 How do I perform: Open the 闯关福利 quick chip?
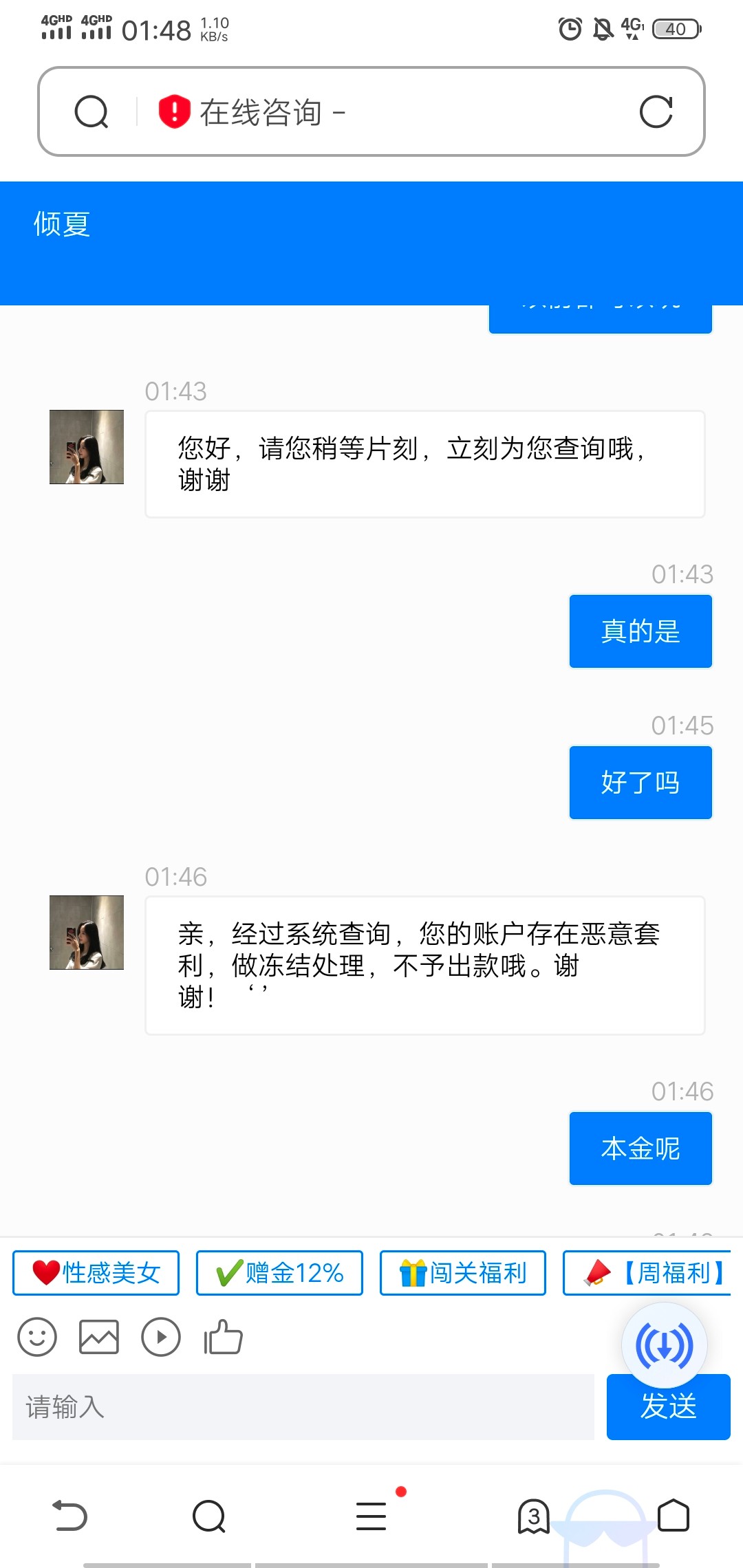(x=463, y=1273)
